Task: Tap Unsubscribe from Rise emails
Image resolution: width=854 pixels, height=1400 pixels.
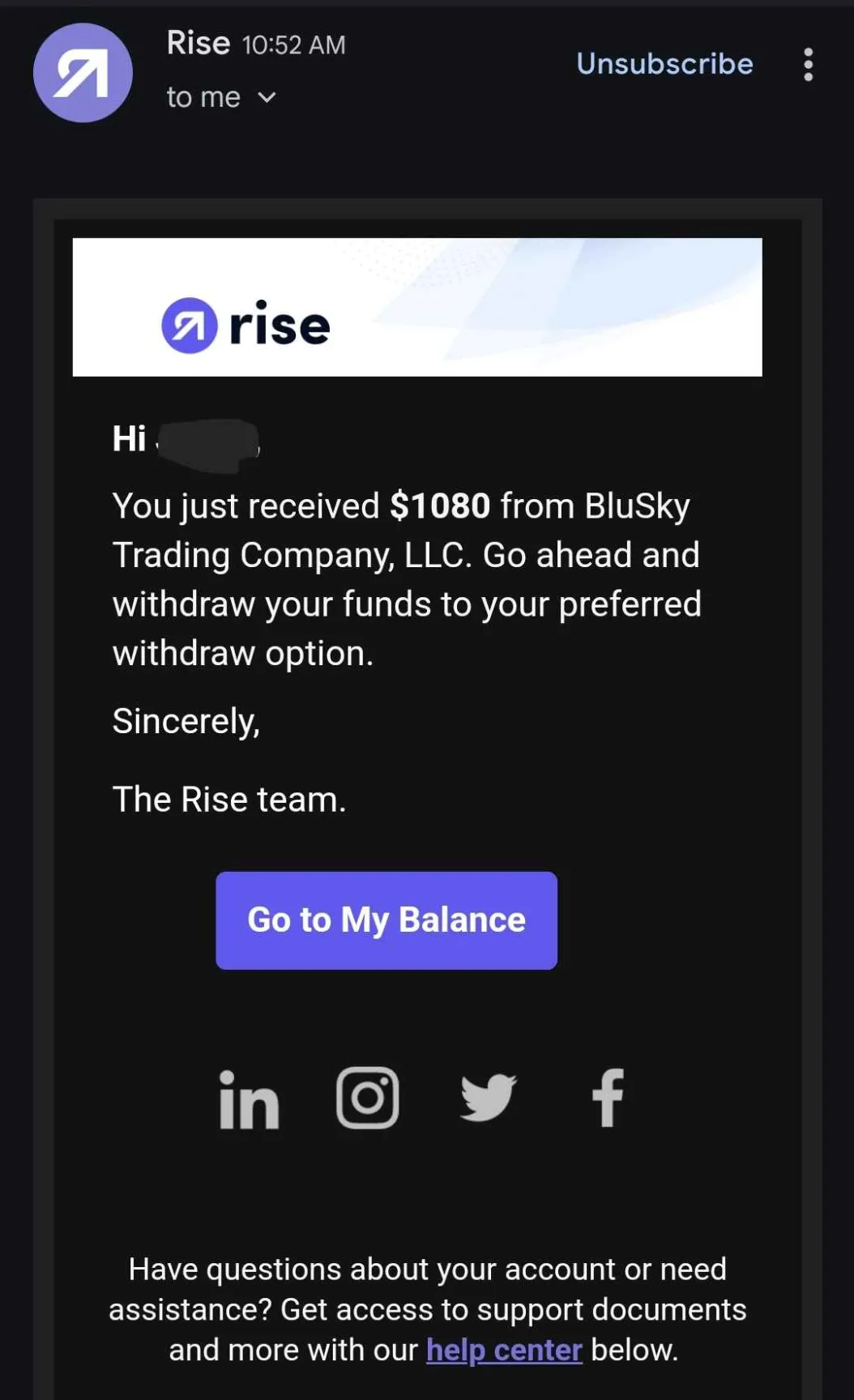Action: point(664,64)
